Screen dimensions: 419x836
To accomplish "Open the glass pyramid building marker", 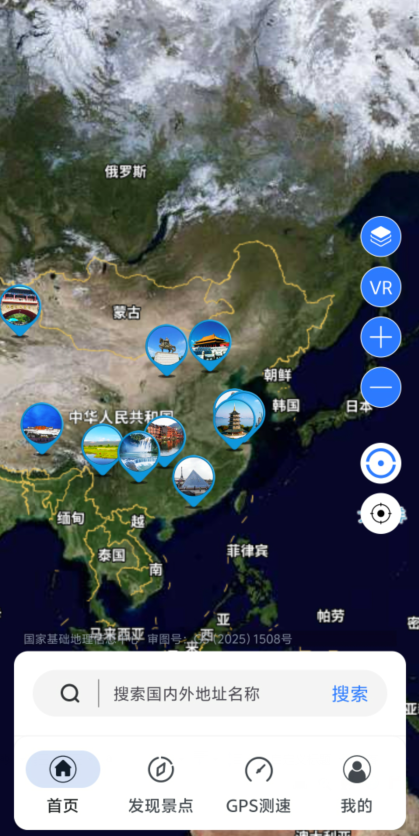I will coord(194,479).
